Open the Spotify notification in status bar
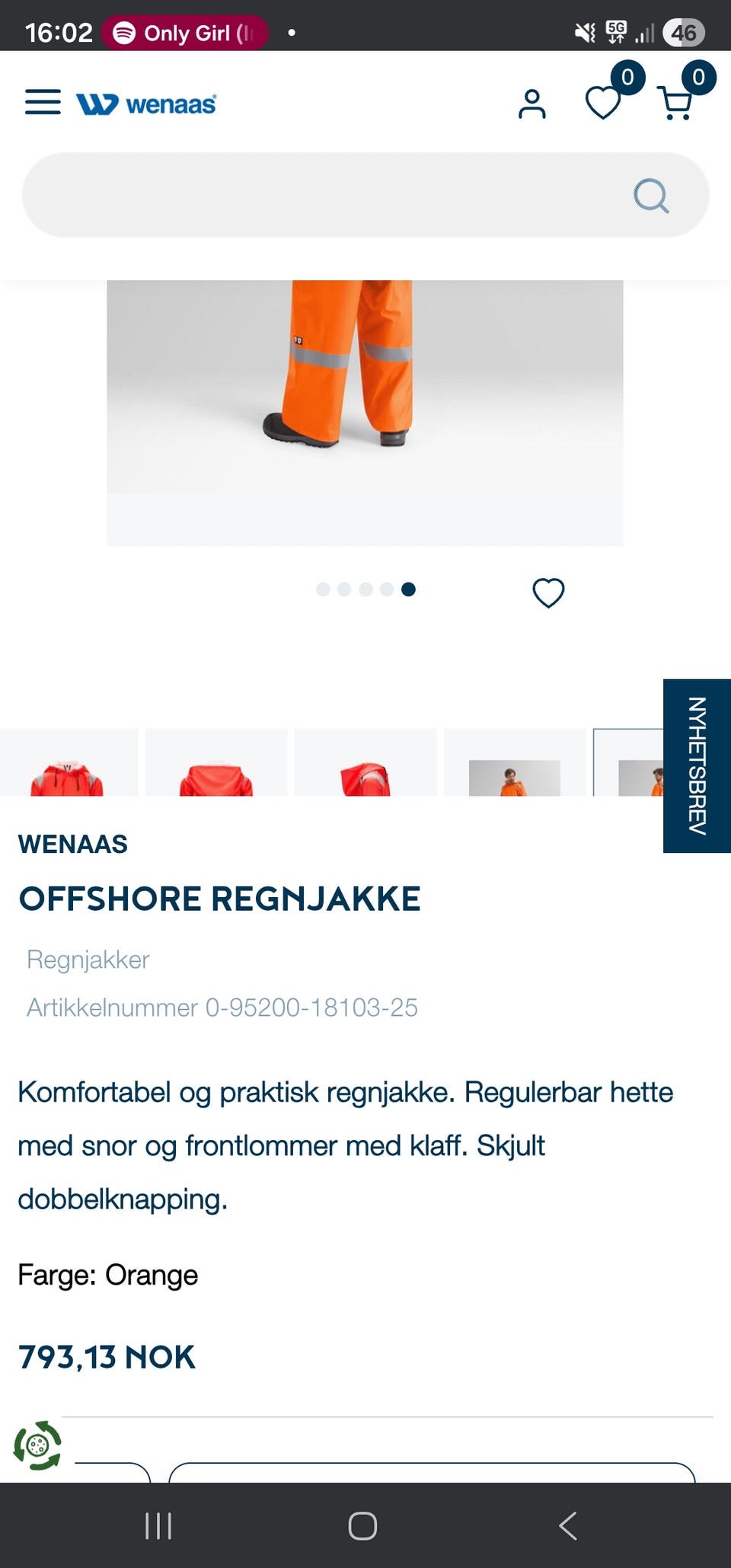This screenshot has height=1568, width=731. tap(183, 32)
